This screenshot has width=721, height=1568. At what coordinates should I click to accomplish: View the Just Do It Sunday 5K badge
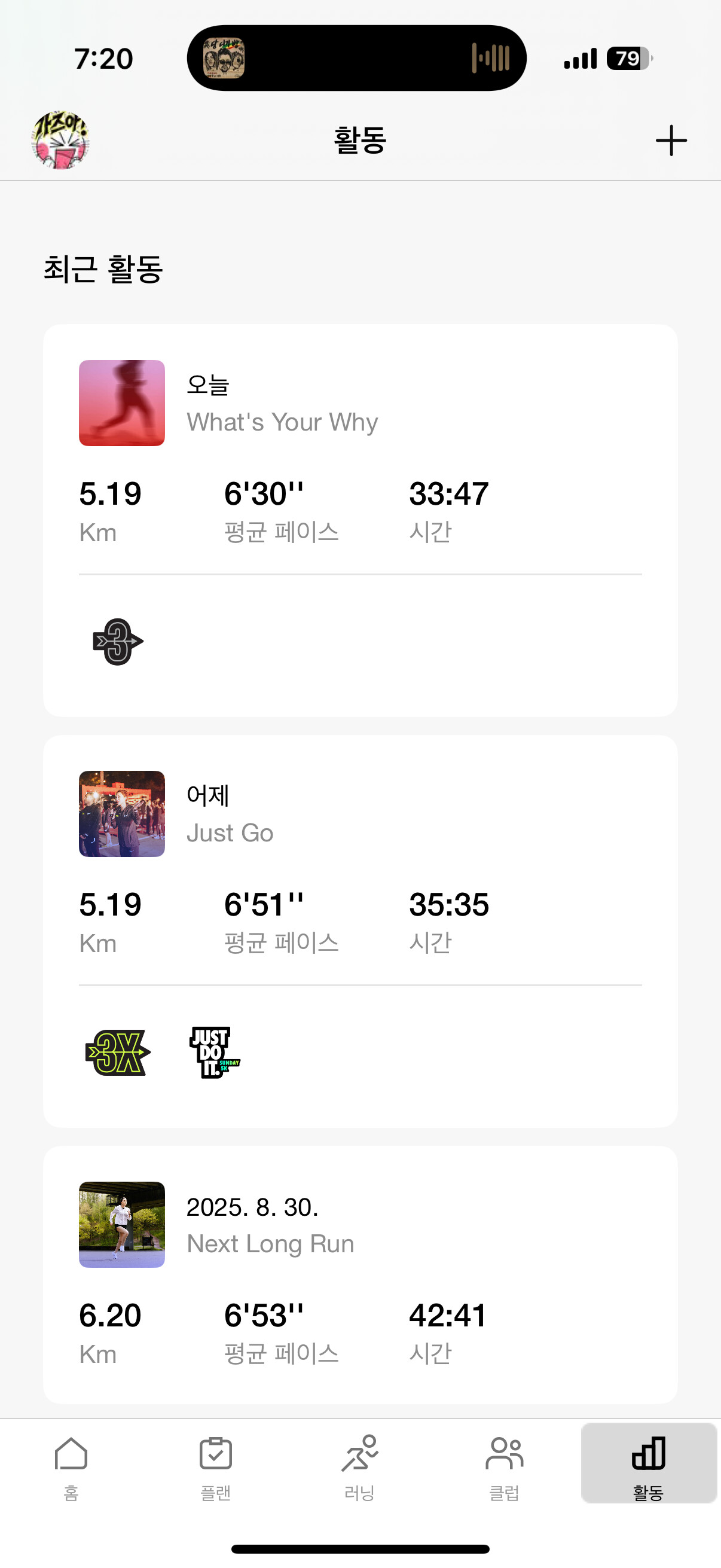click(x=214, y=1053)
